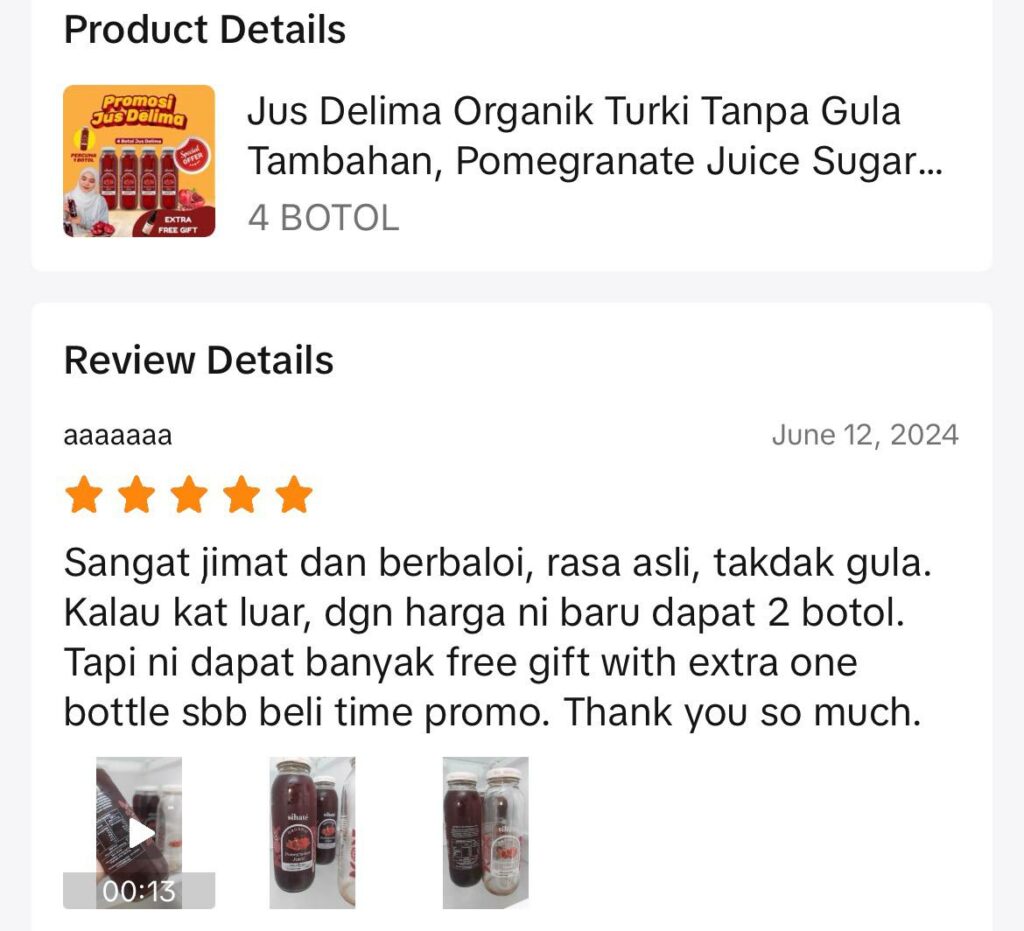Image resolution: width=1024 pixels, height=931 pixels.
Task: Open the Jus Delima Organik product
Action: [573, 137]
